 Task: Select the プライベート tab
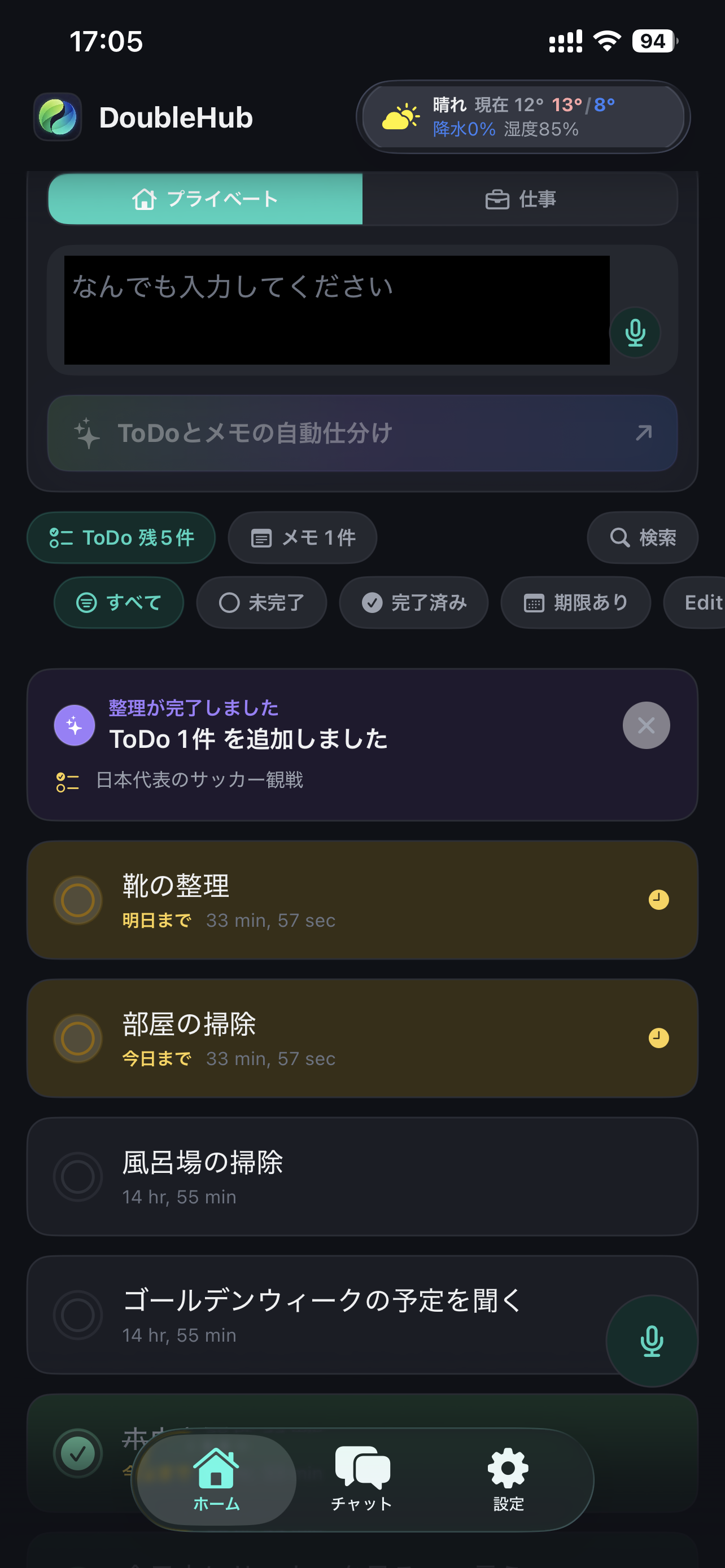pos(205,199)
